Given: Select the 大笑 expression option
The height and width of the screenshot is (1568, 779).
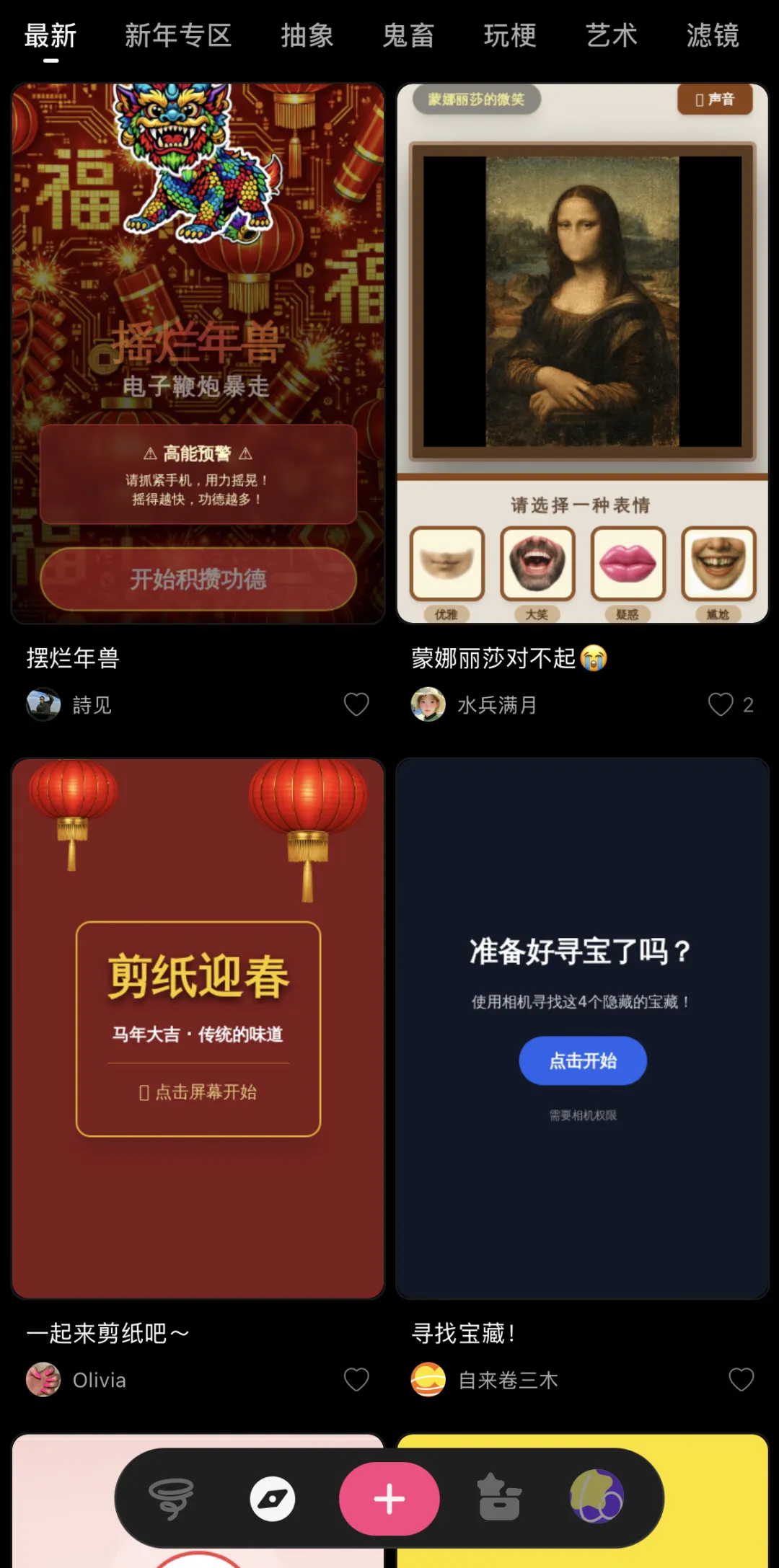Looking at the screenshot, I should 537,566.
